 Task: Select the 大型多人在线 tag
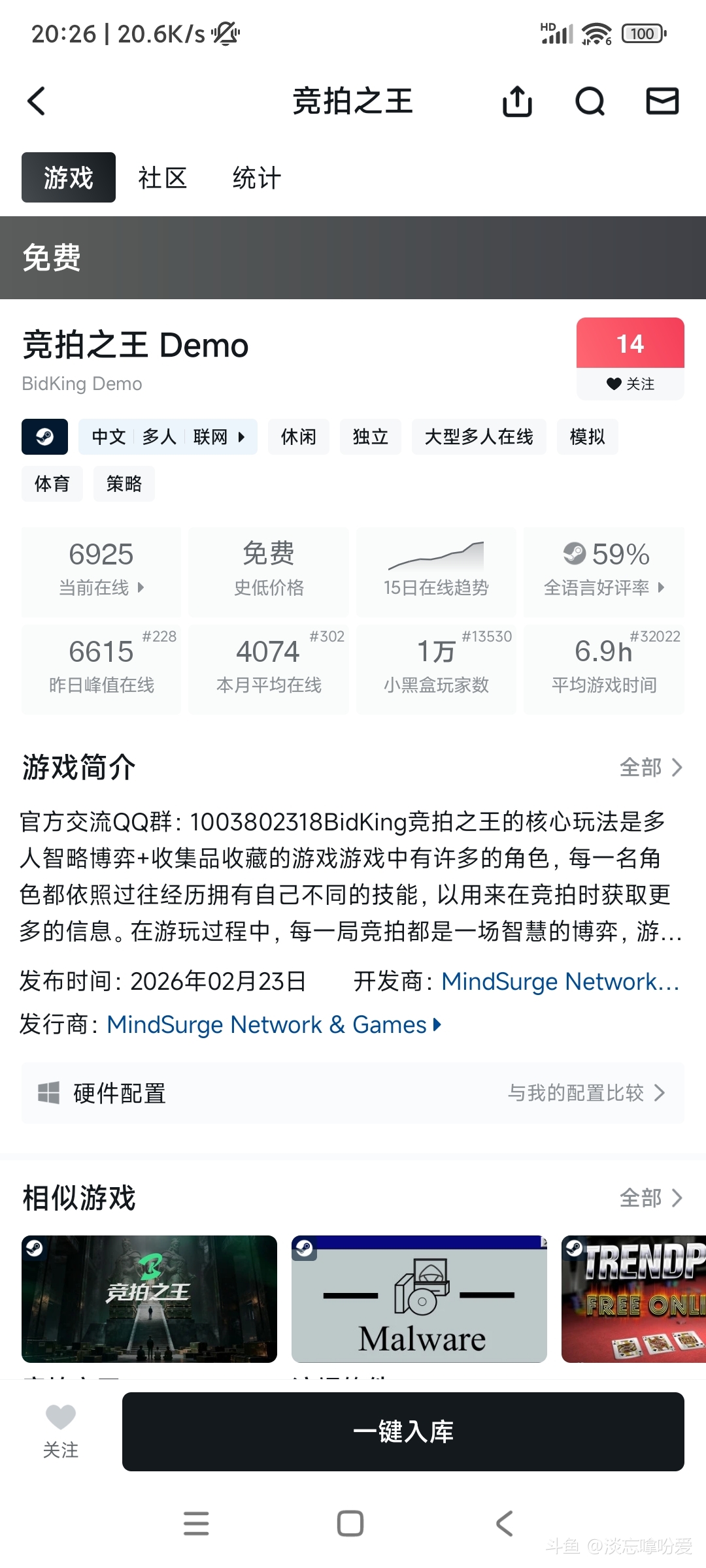coord(479,436)
